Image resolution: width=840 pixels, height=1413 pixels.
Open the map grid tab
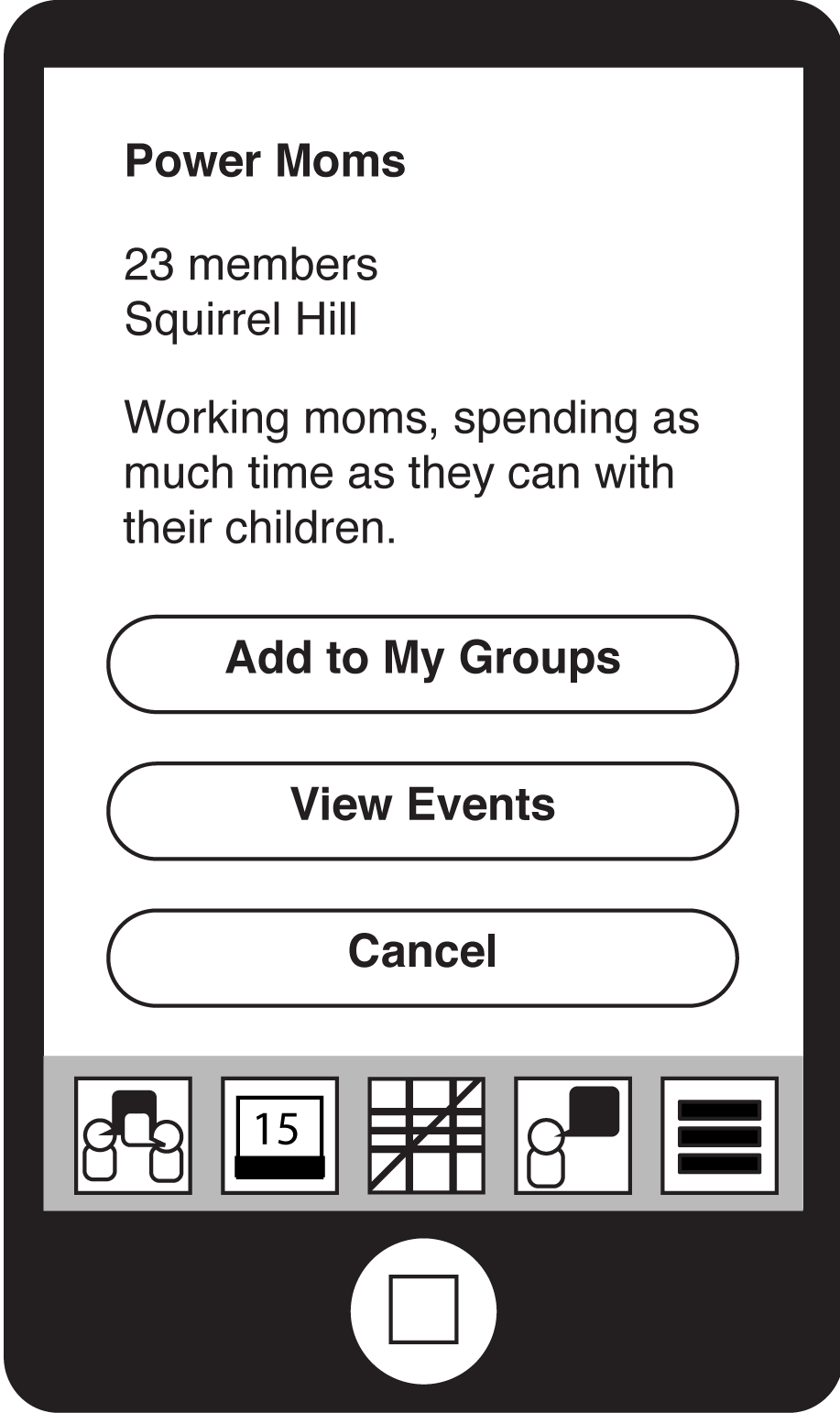click(426, 1135)
